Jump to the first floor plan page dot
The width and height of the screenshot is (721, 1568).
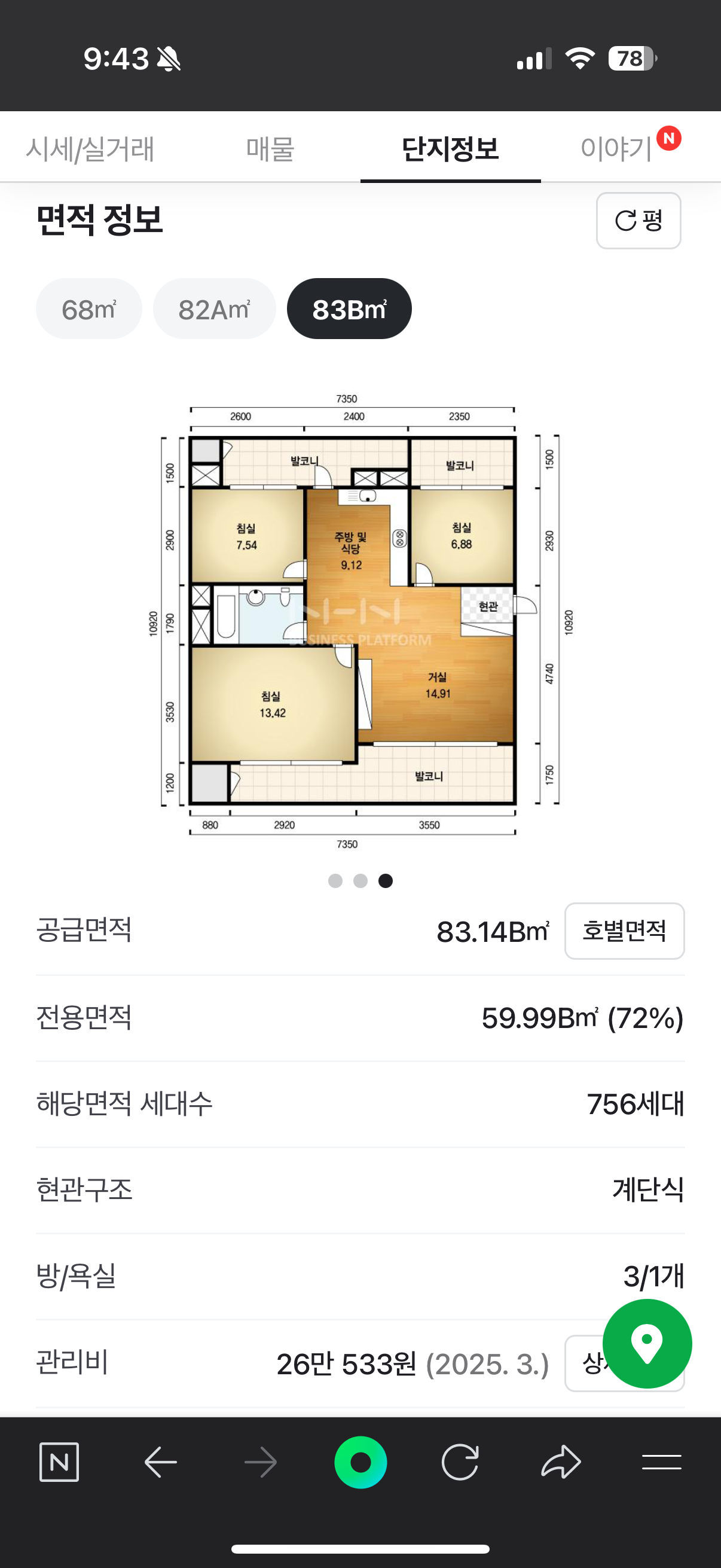click(x=335, y=881)
